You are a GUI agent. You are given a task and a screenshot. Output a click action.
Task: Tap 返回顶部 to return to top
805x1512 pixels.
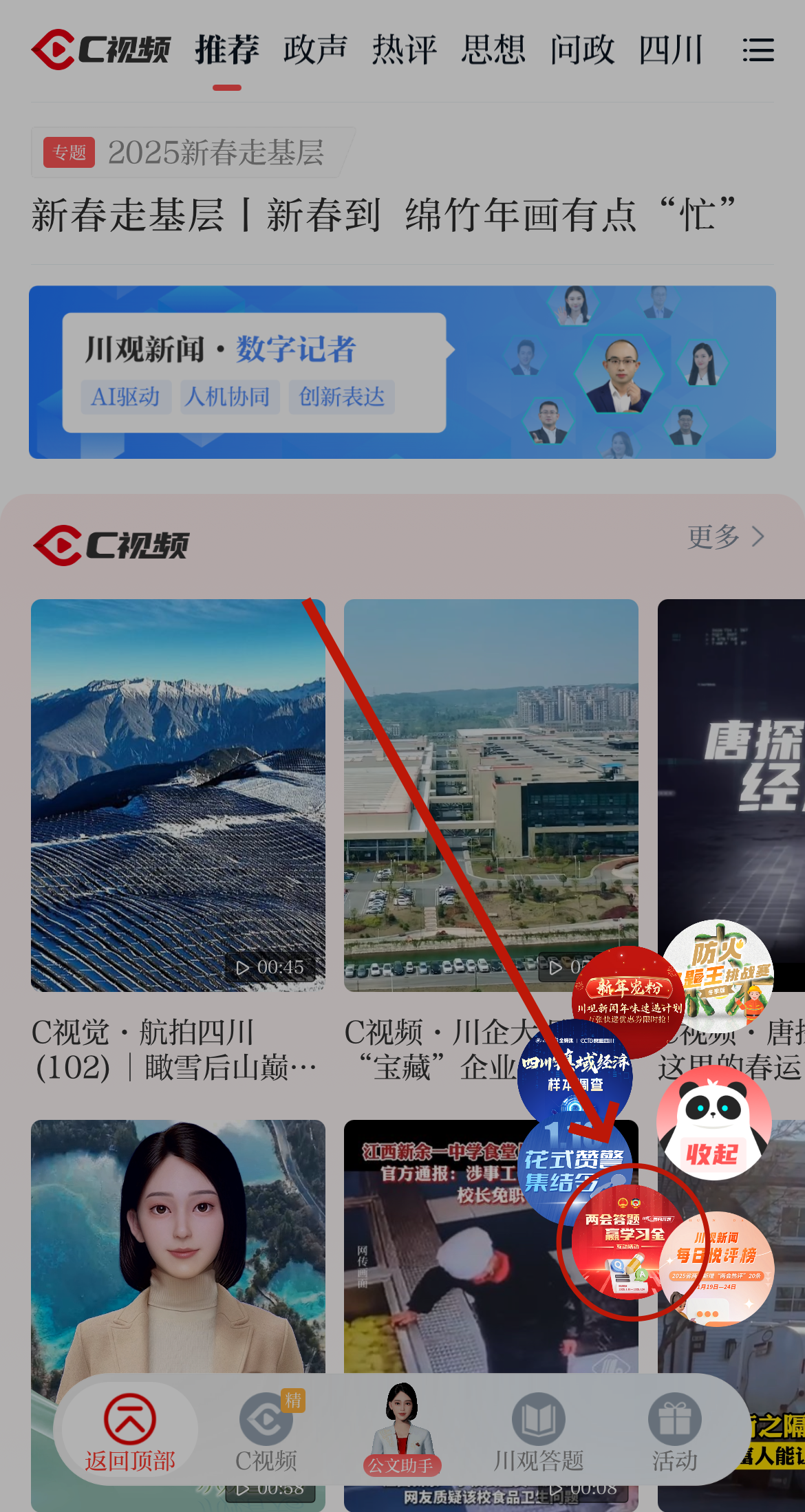[x=129, y=1431]
